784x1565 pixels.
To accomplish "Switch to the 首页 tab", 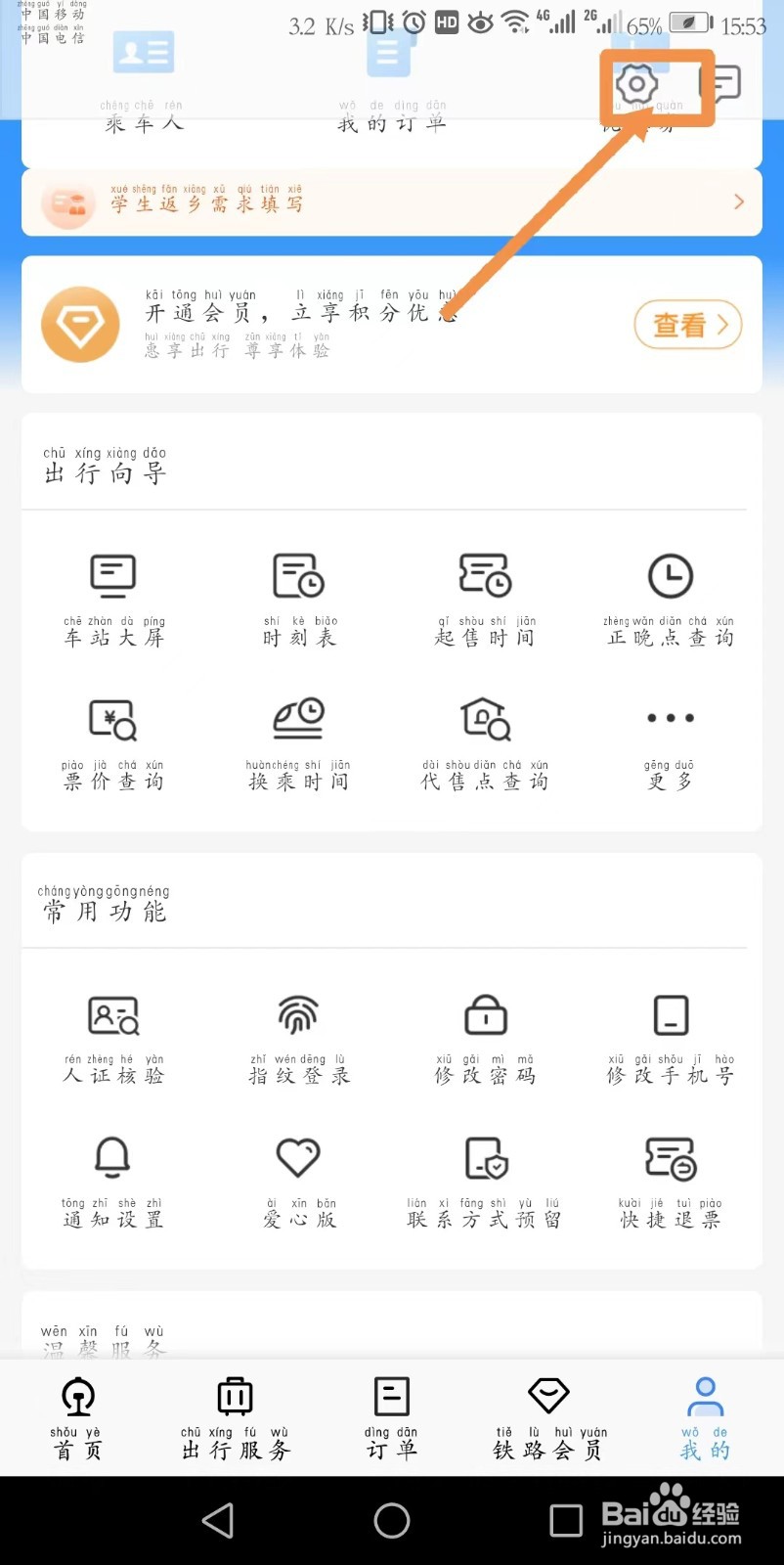I will [77, 1418].
